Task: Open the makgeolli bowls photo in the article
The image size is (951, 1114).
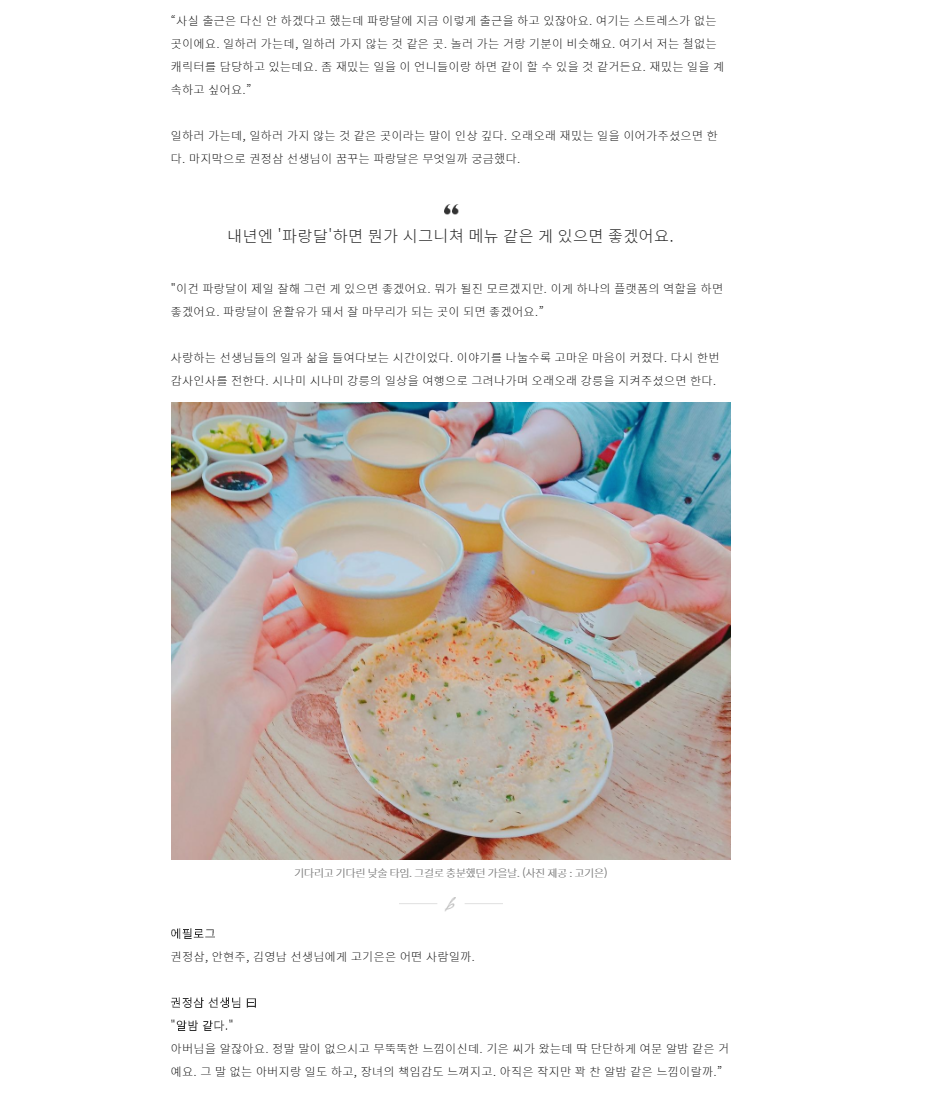Action: [x=450, y=630]
